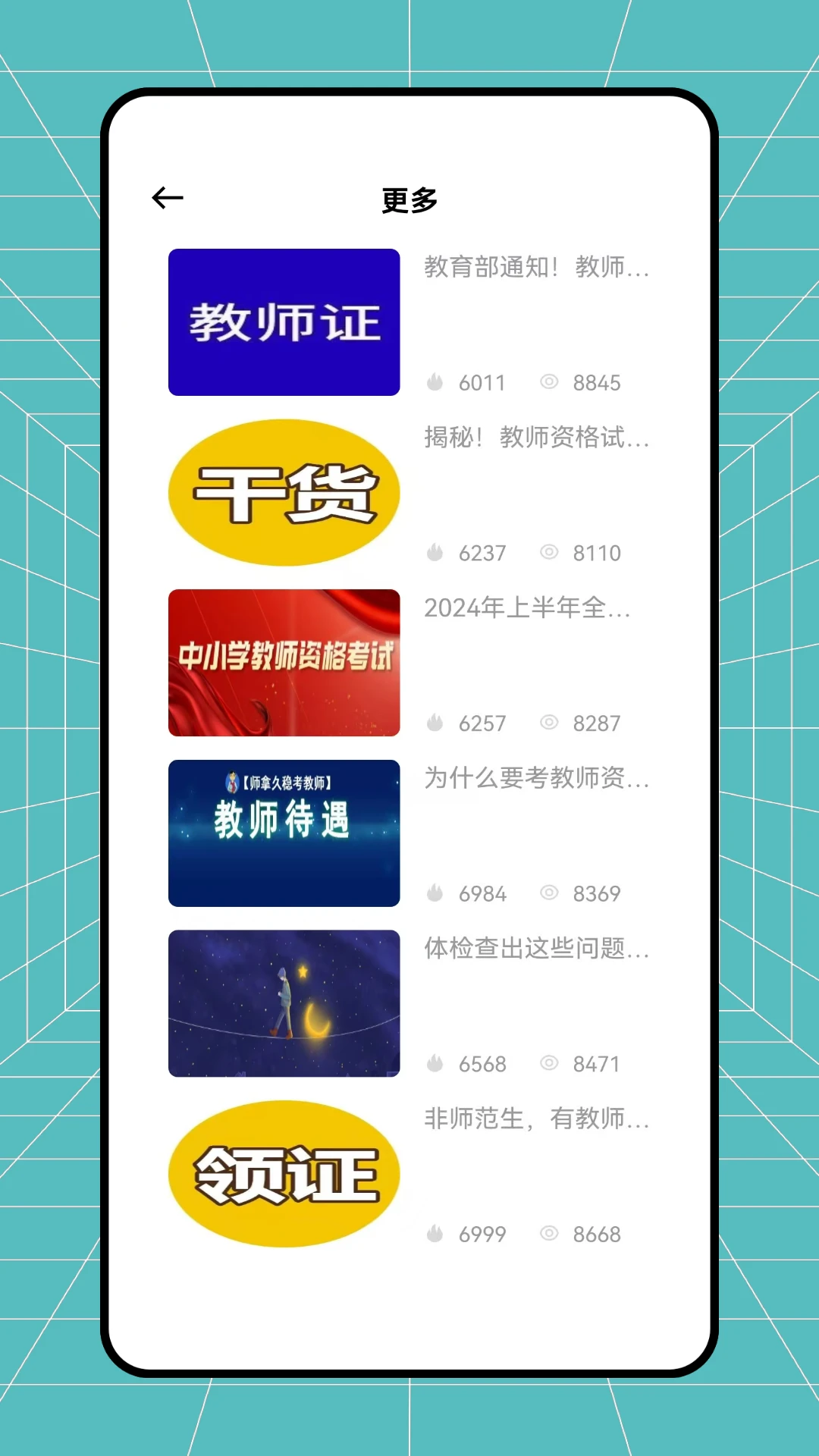Click the eye icon showing 8369 views
The height and width of the screenshot is (1456, 819).
[550, 893]
